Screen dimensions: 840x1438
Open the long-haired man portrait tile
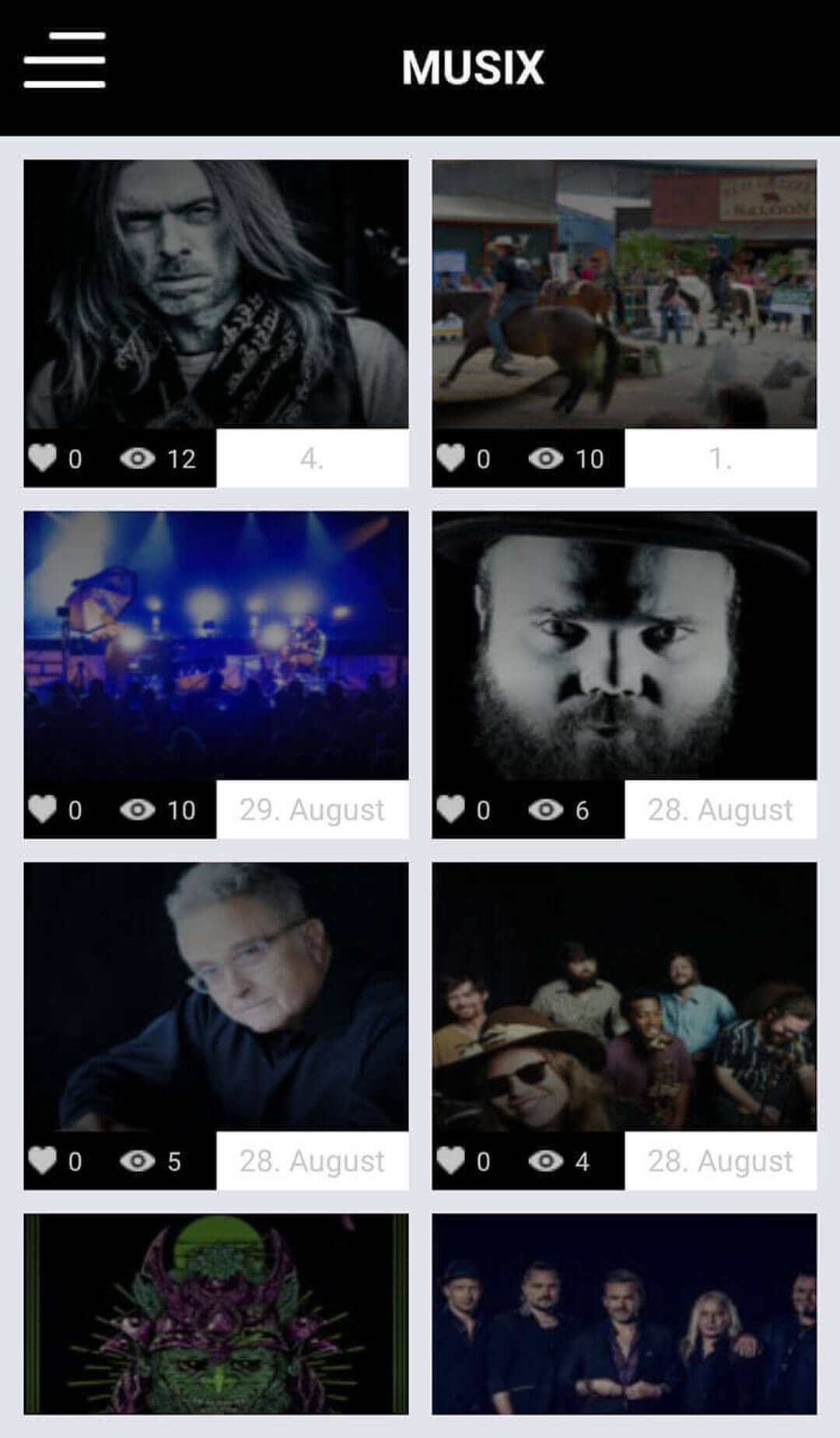216,294
